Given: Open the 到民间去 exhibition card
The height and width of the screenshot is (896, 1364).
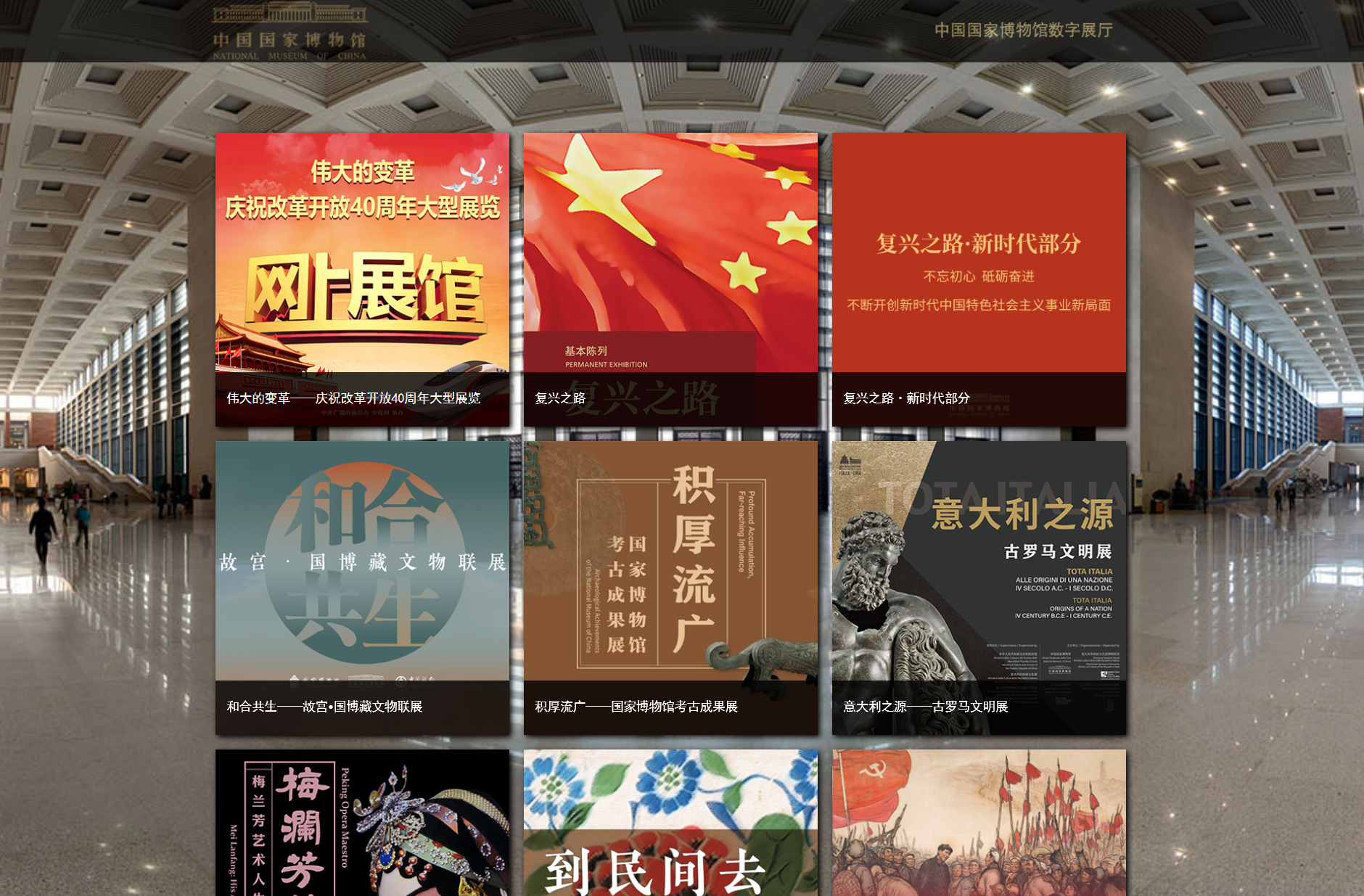Looking at the screenshot, I should [x=670, y=823].
